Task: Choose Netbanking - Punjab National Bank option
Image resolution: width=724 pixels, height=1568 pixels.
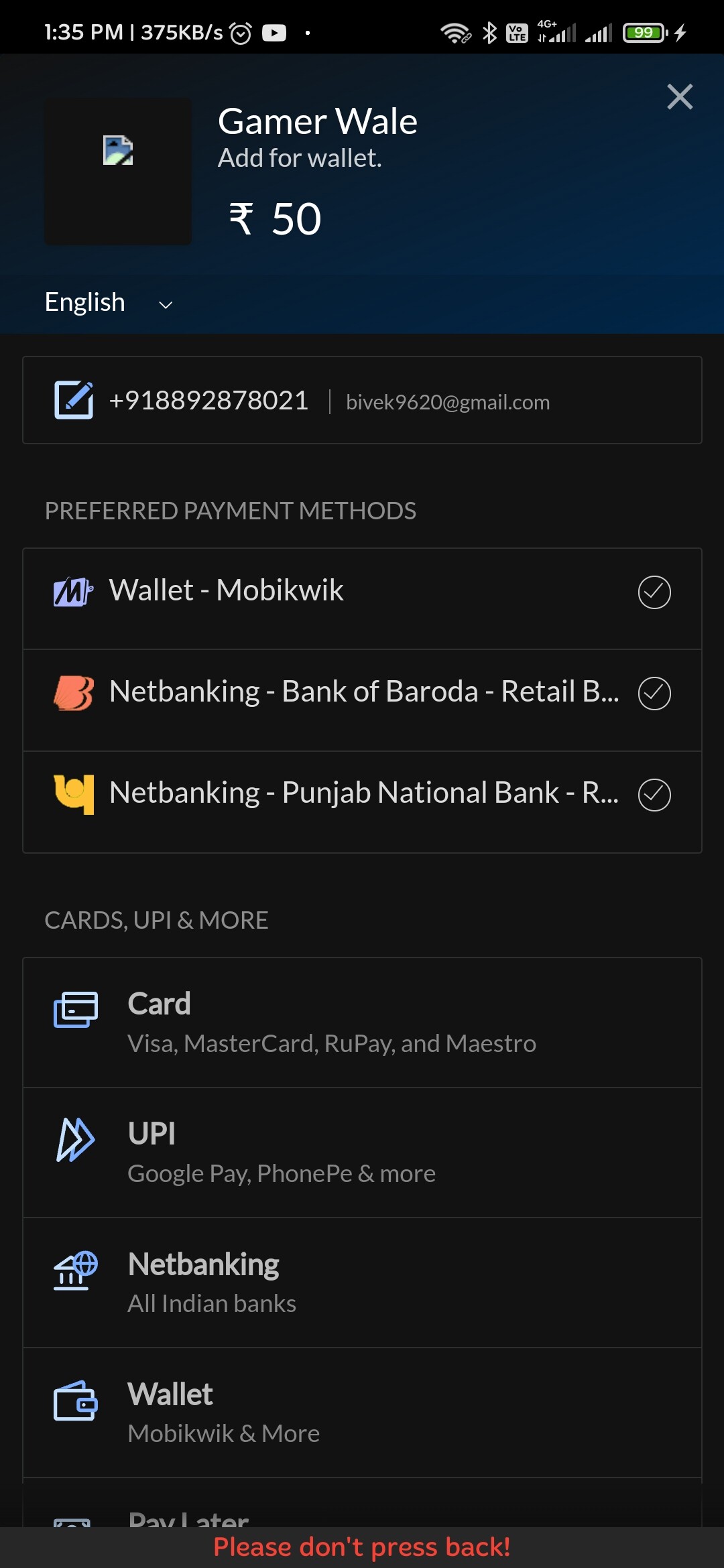Action: pyautogui.click(x=362, y=794)
